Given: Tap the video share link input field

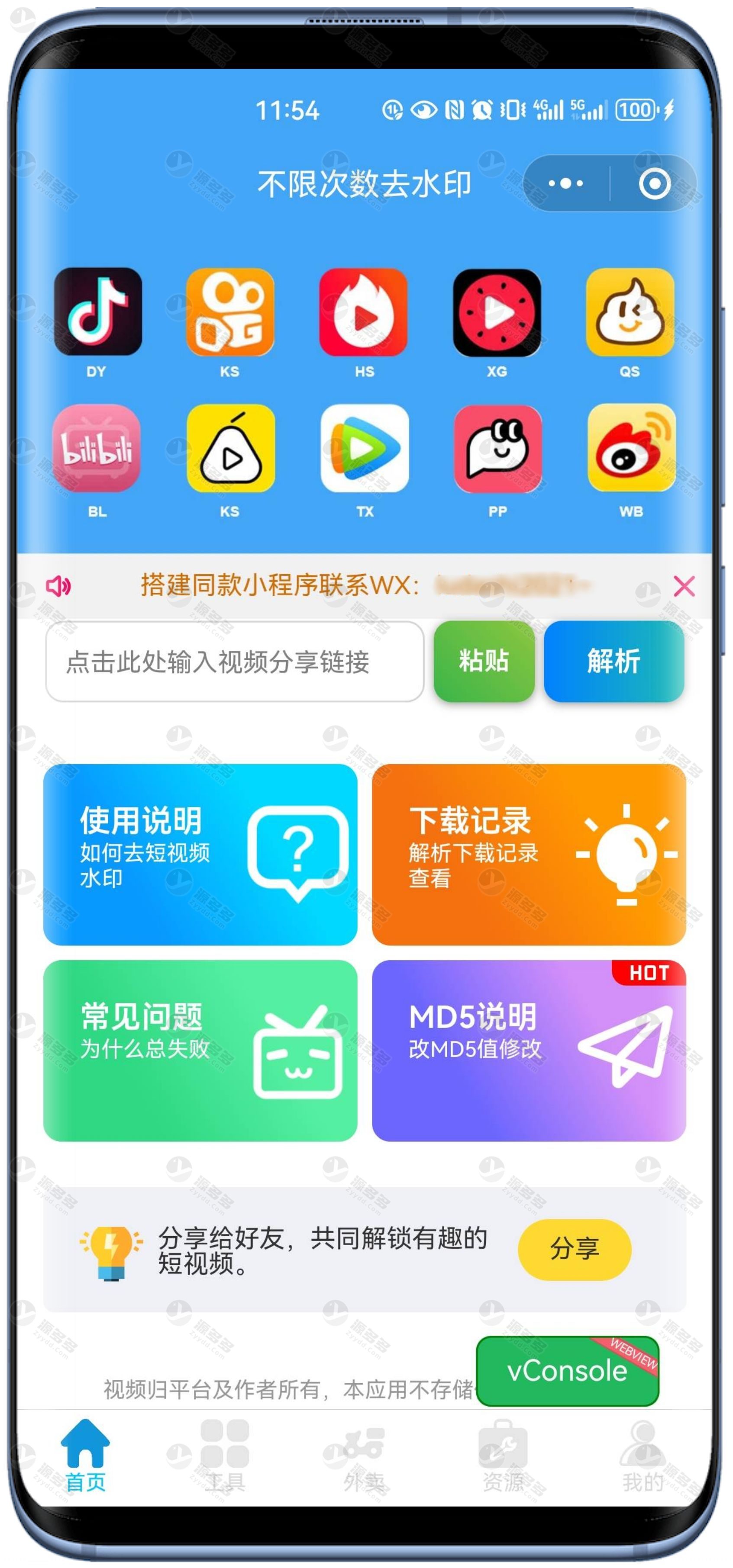Looking at the screenshot, I should click(235, 662).
